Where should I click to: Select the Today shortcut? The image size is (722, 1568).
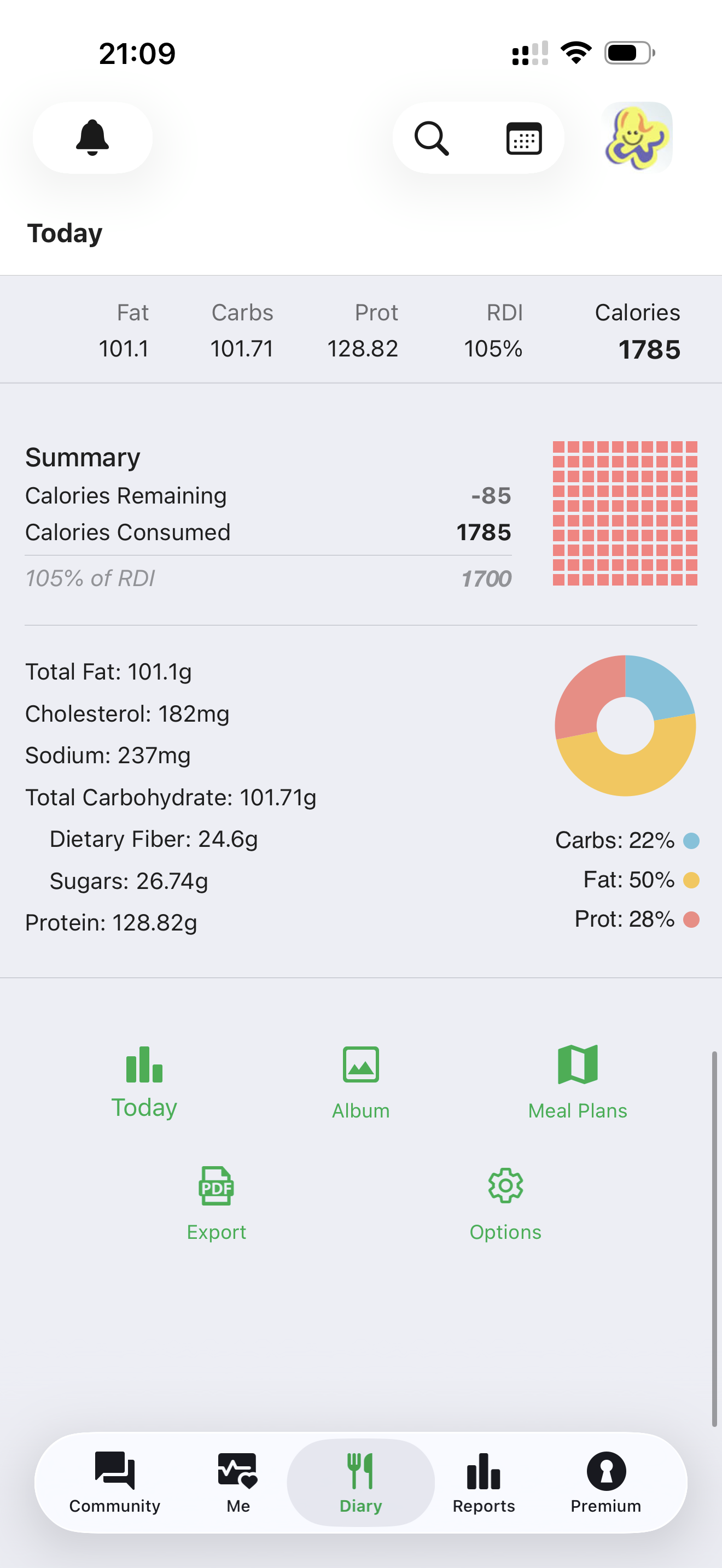point(144,1083)
